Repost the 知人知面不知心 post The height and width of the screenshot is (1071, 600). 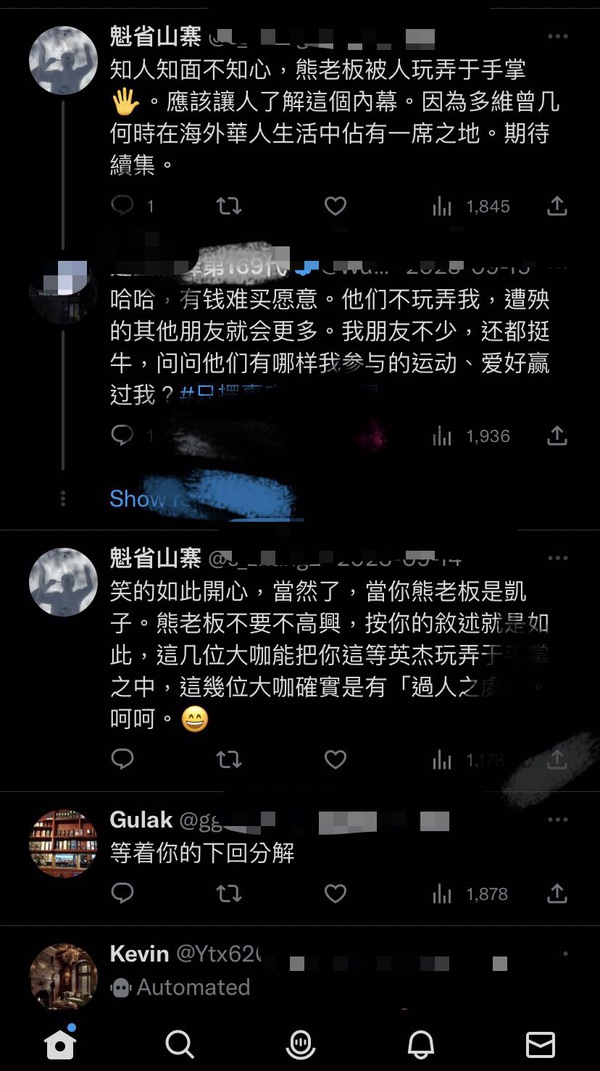[x=229, y=206]
